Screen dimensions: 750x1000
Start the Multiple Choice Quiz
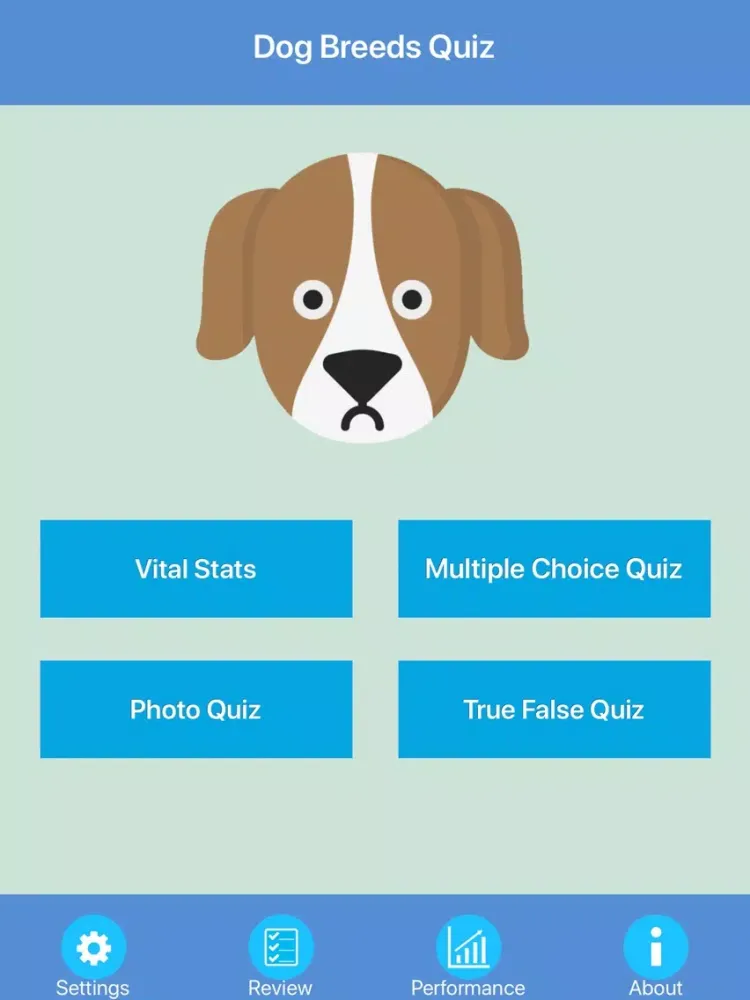coord(554,569)
